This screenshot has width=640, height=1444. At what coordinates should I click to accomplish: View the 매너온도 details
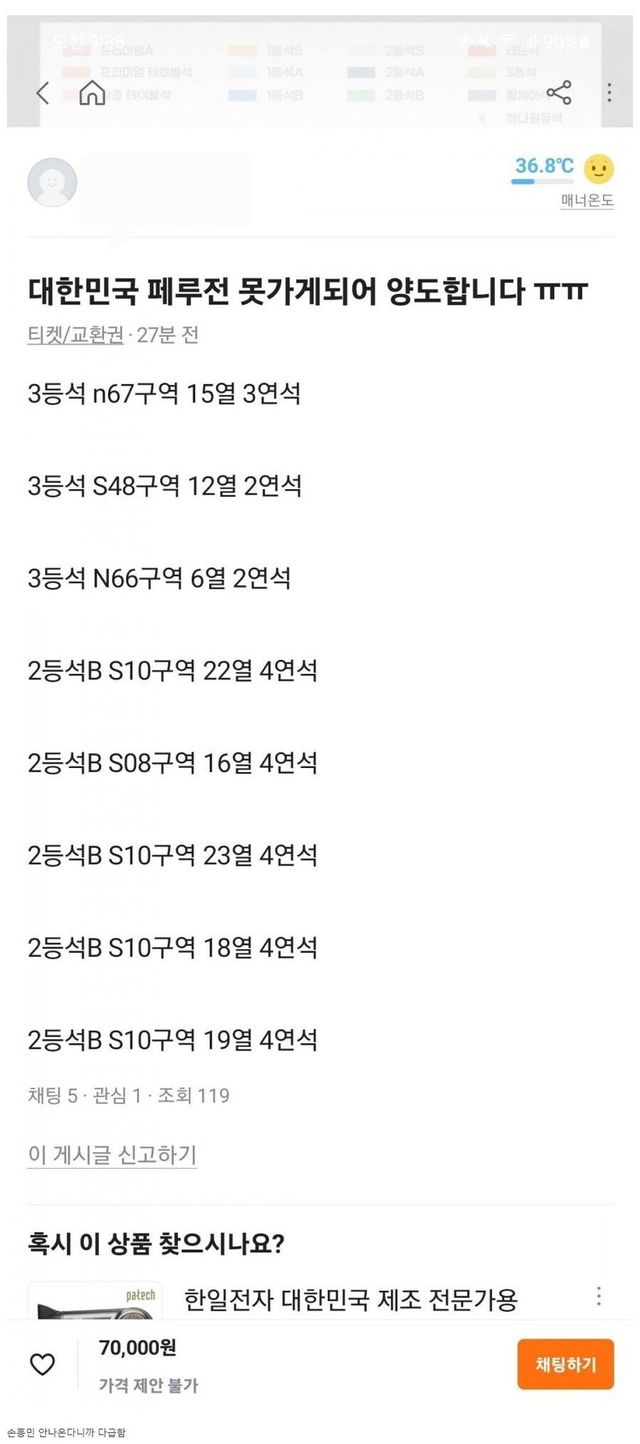587,200
